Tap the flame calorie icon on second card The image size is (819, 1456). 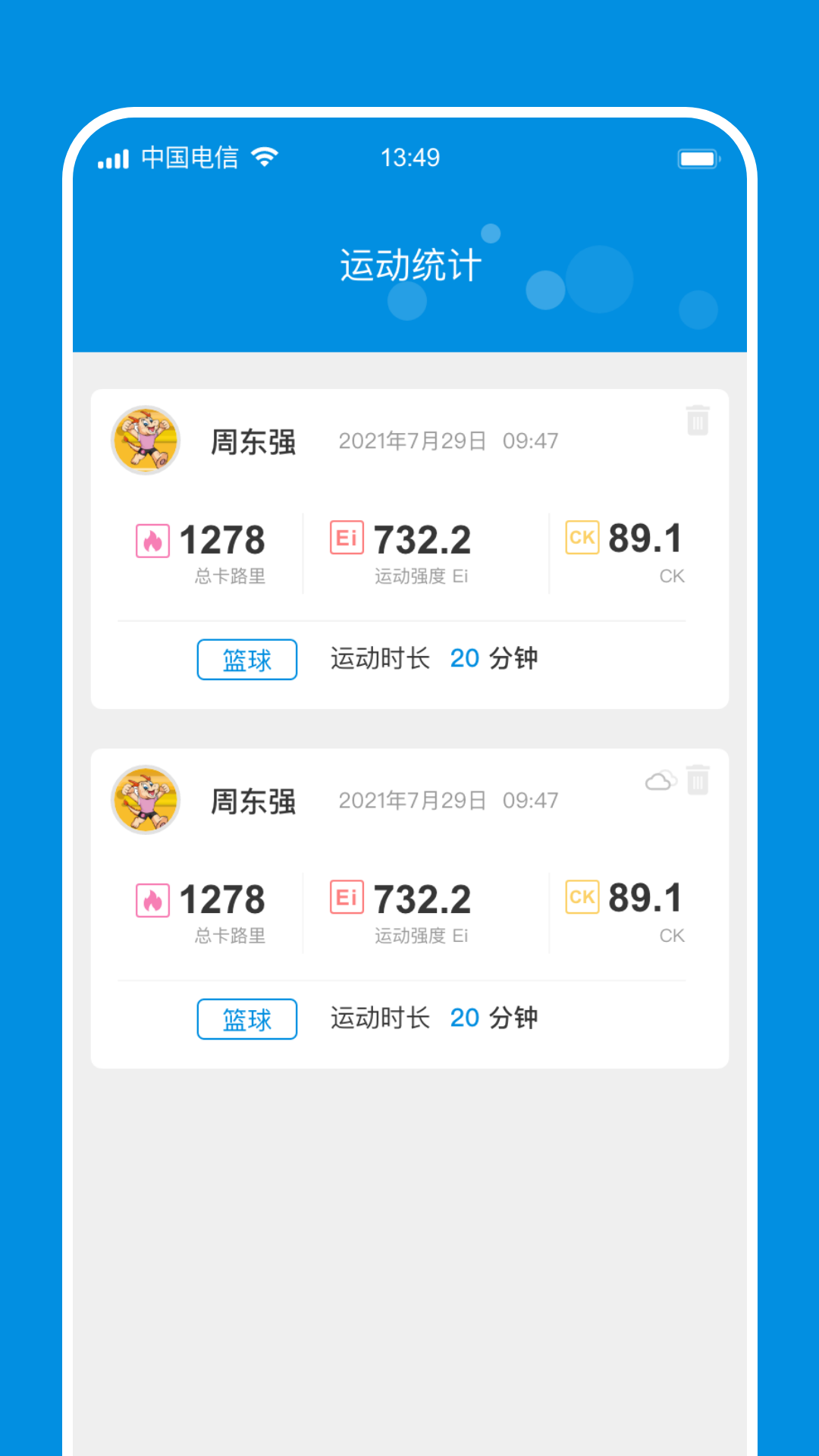pyautogui.click(x=152, y=898)
